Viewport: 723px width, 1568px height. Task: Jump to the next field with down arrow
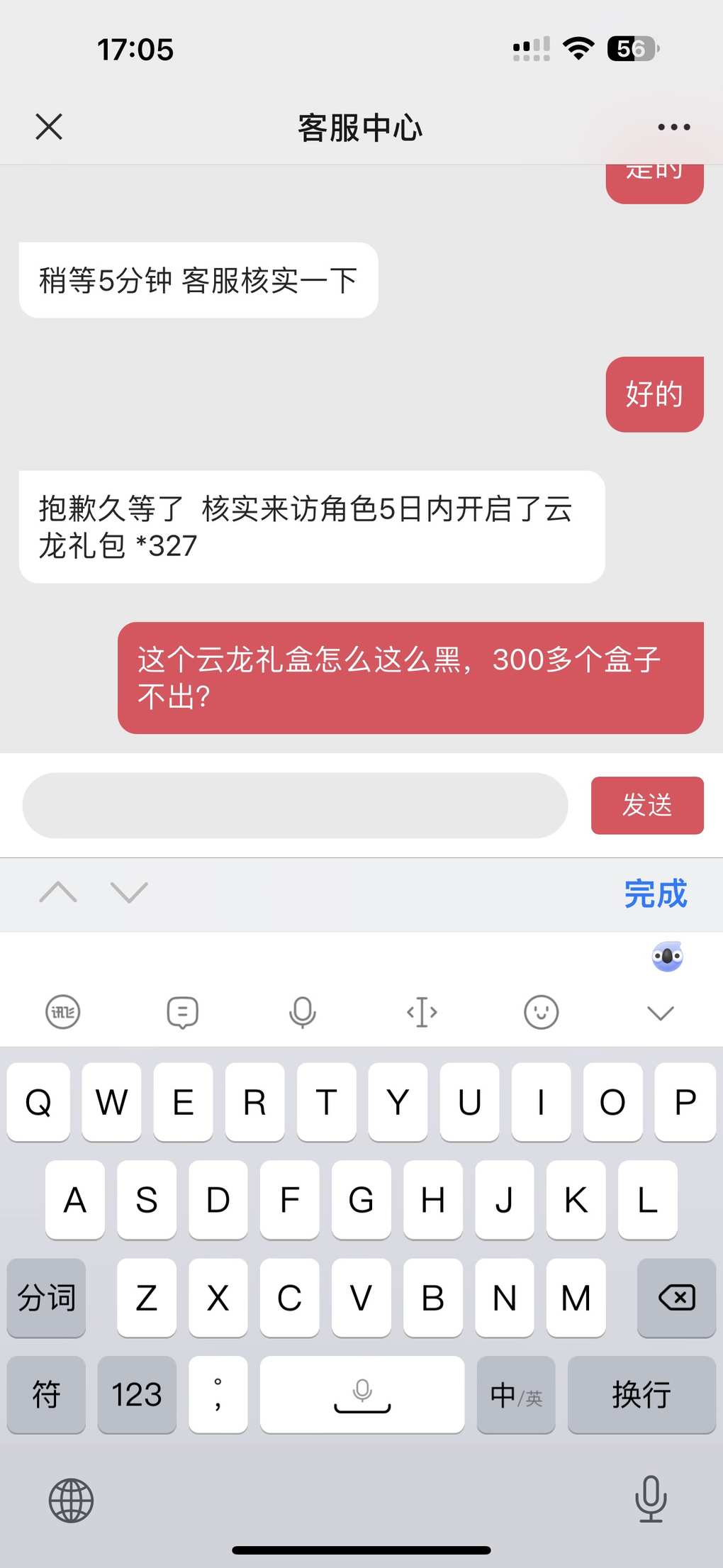pyautogui.click(x=129, y=892)
